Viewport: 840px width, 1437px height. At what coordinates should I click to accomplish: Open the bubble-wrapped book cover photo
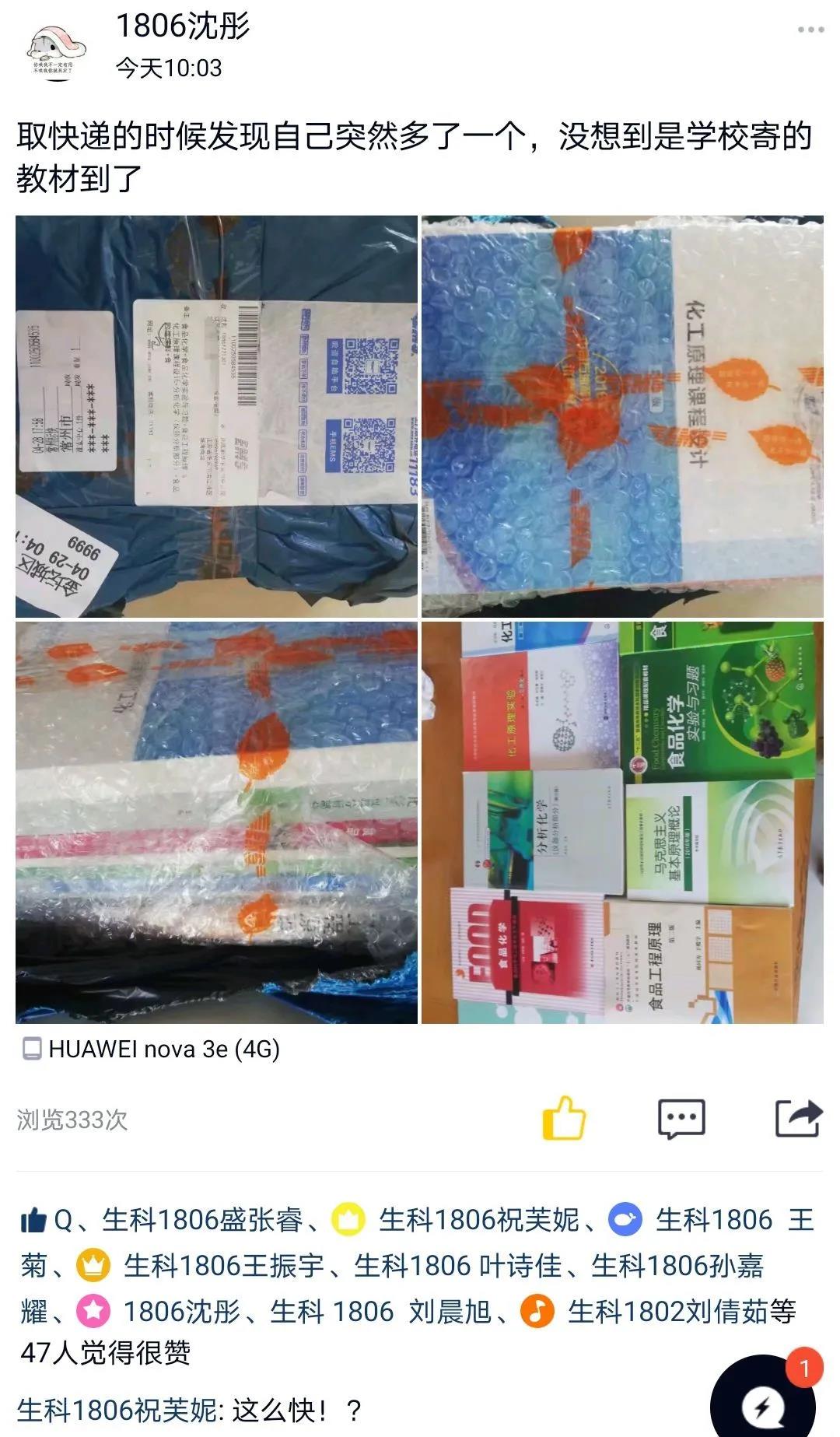622,416
